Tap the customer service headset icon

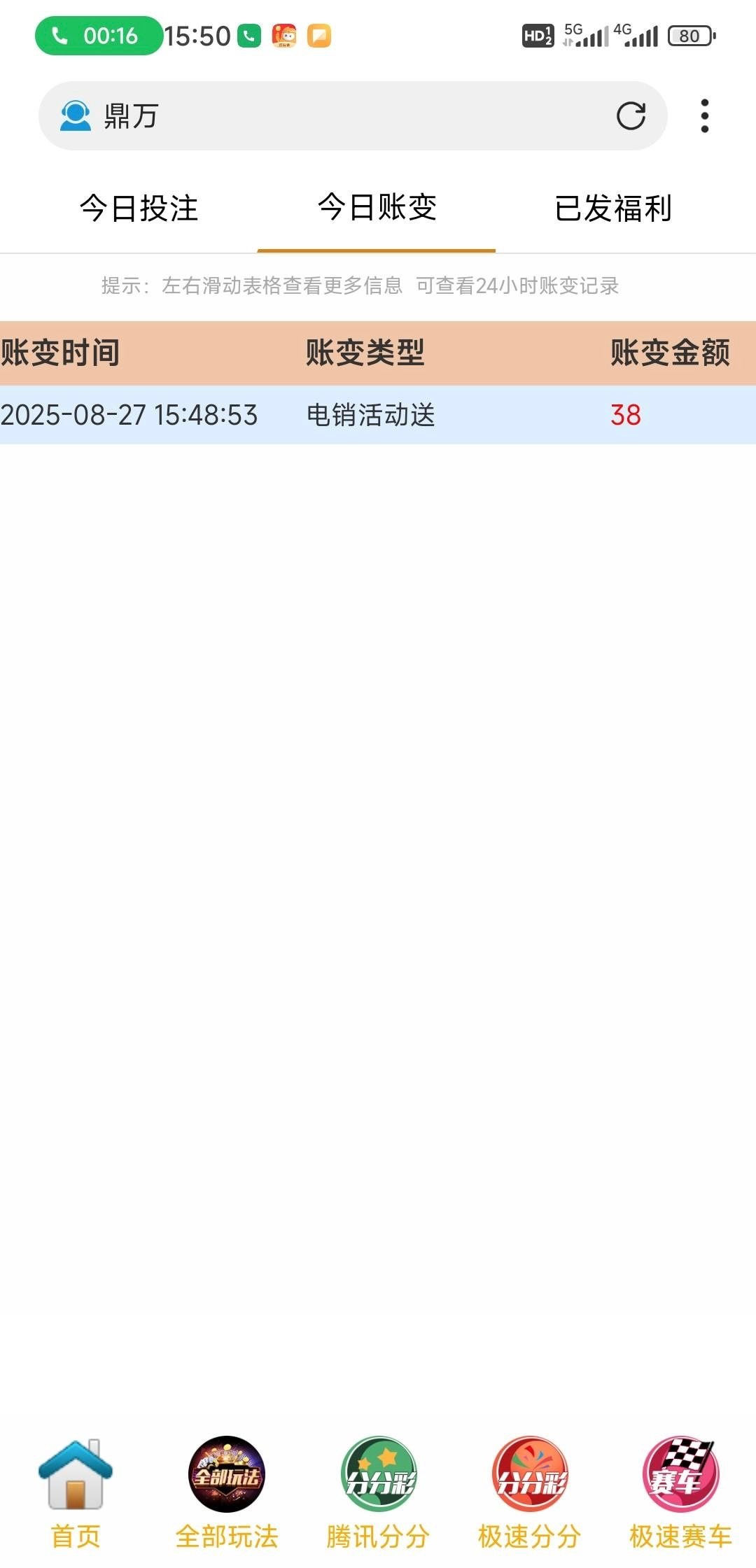75,116
